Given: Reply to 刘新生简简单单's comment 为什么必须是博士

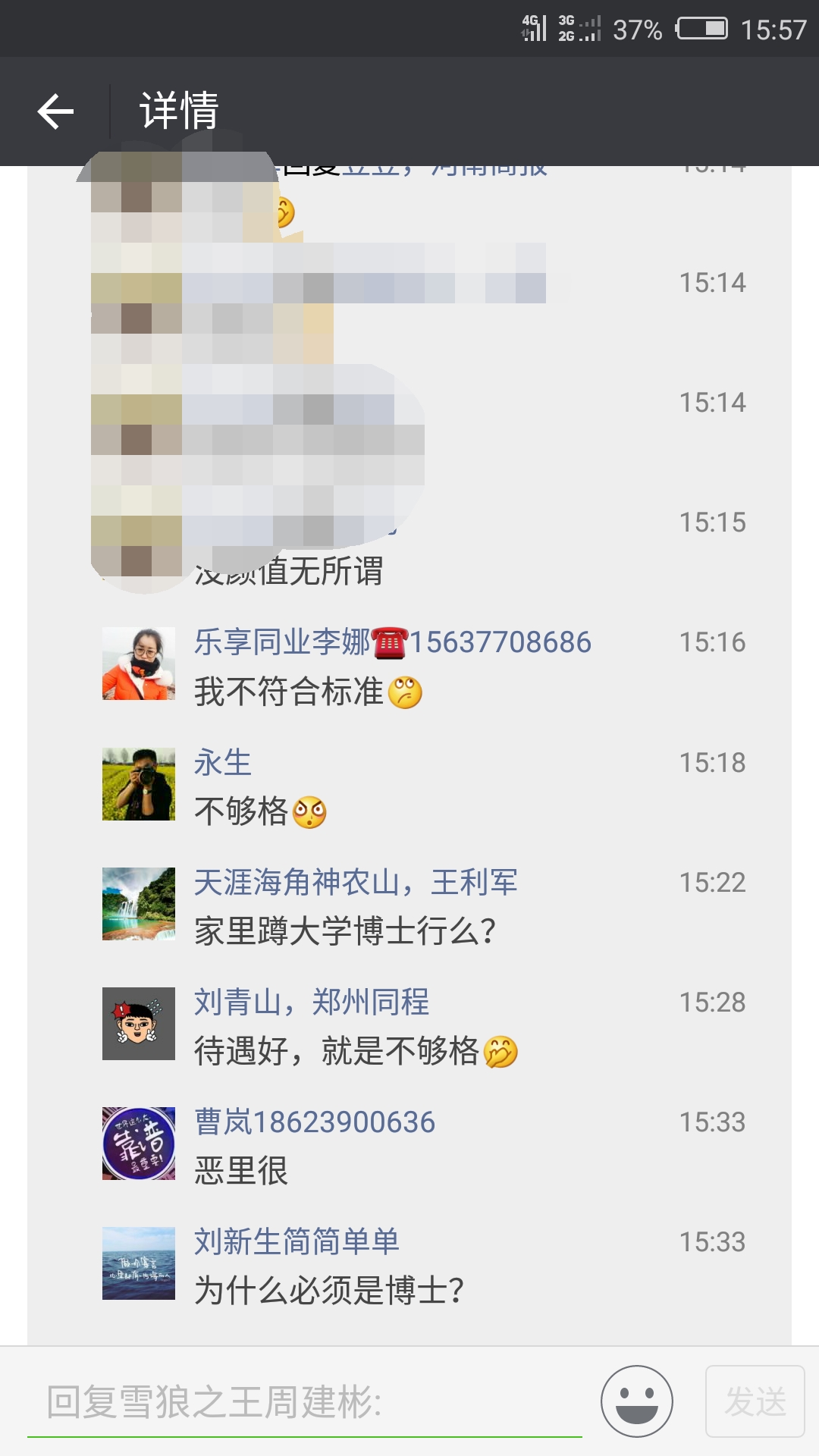Looking at the screenshot, I should click(329, 1291).
